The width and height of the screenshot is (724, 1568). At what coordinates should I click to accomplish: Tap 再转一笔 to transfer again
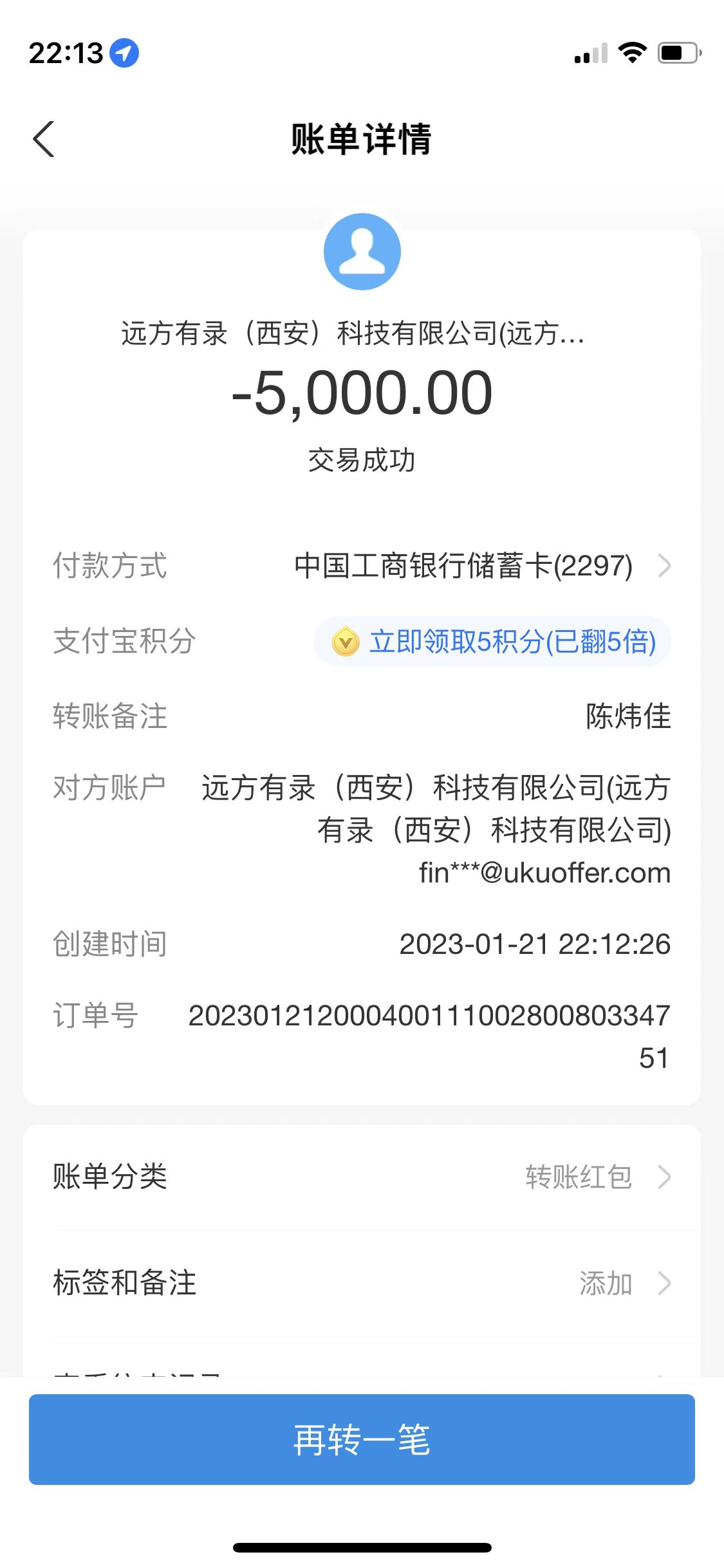point(362,1439)
